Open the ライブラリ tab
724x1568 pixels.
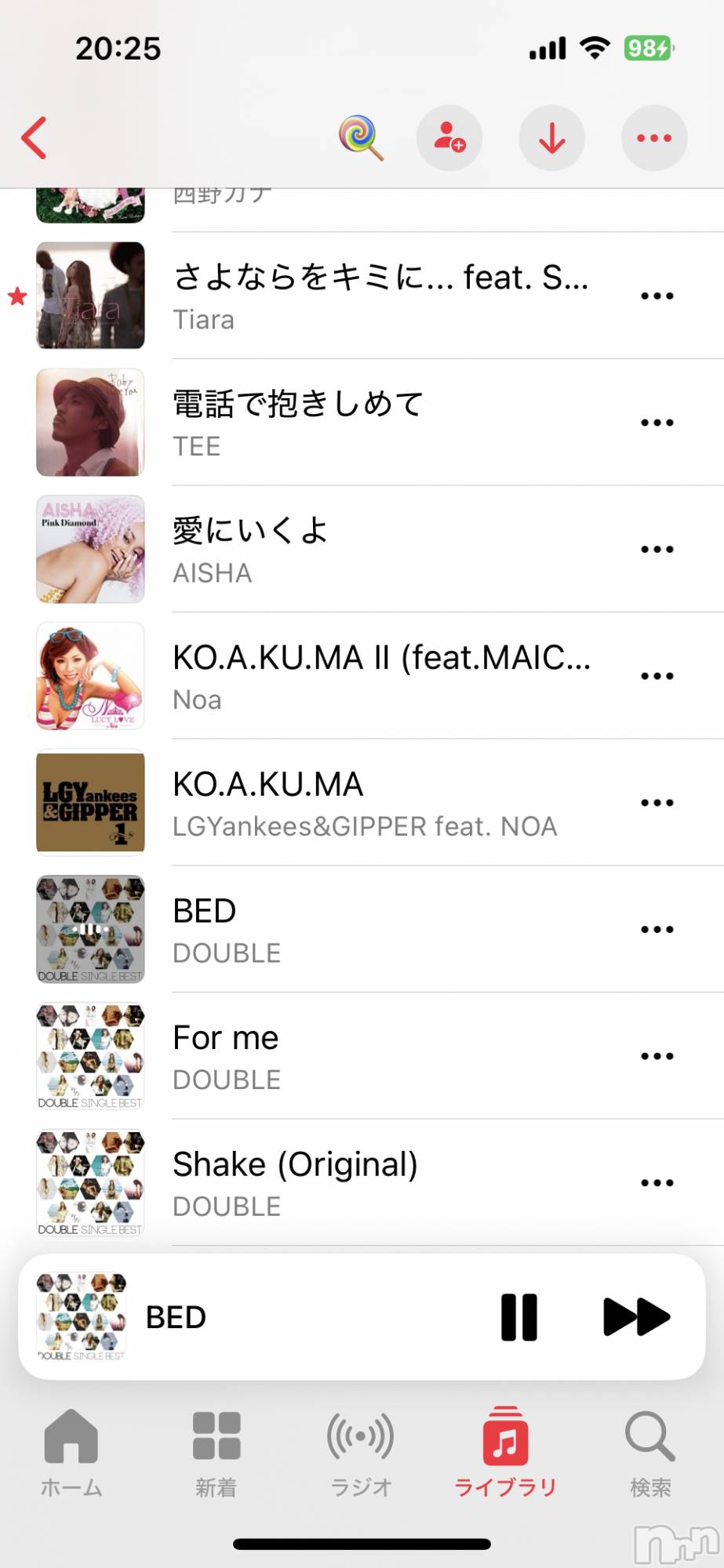505,1453
